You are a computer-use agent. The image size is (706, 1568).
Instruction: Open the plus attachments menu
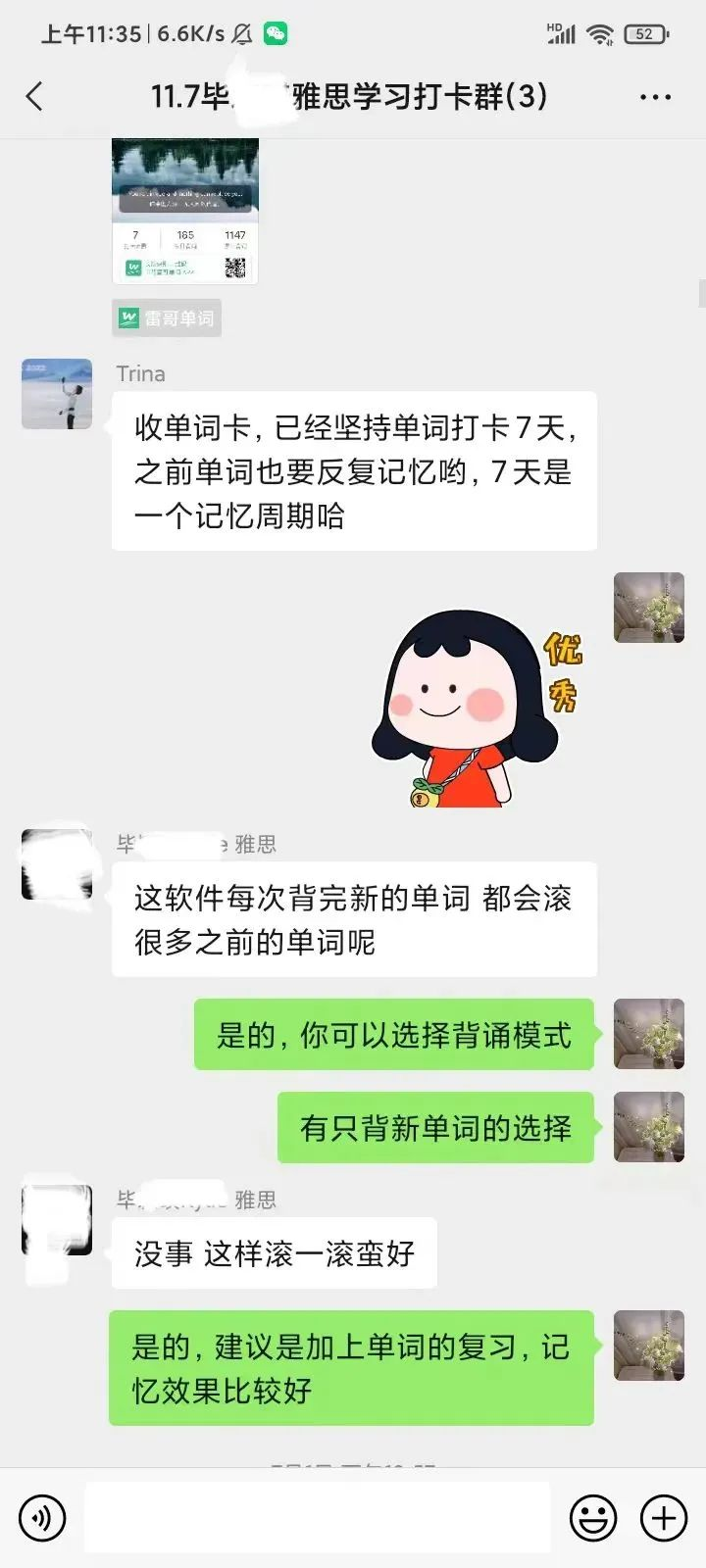664,1518
